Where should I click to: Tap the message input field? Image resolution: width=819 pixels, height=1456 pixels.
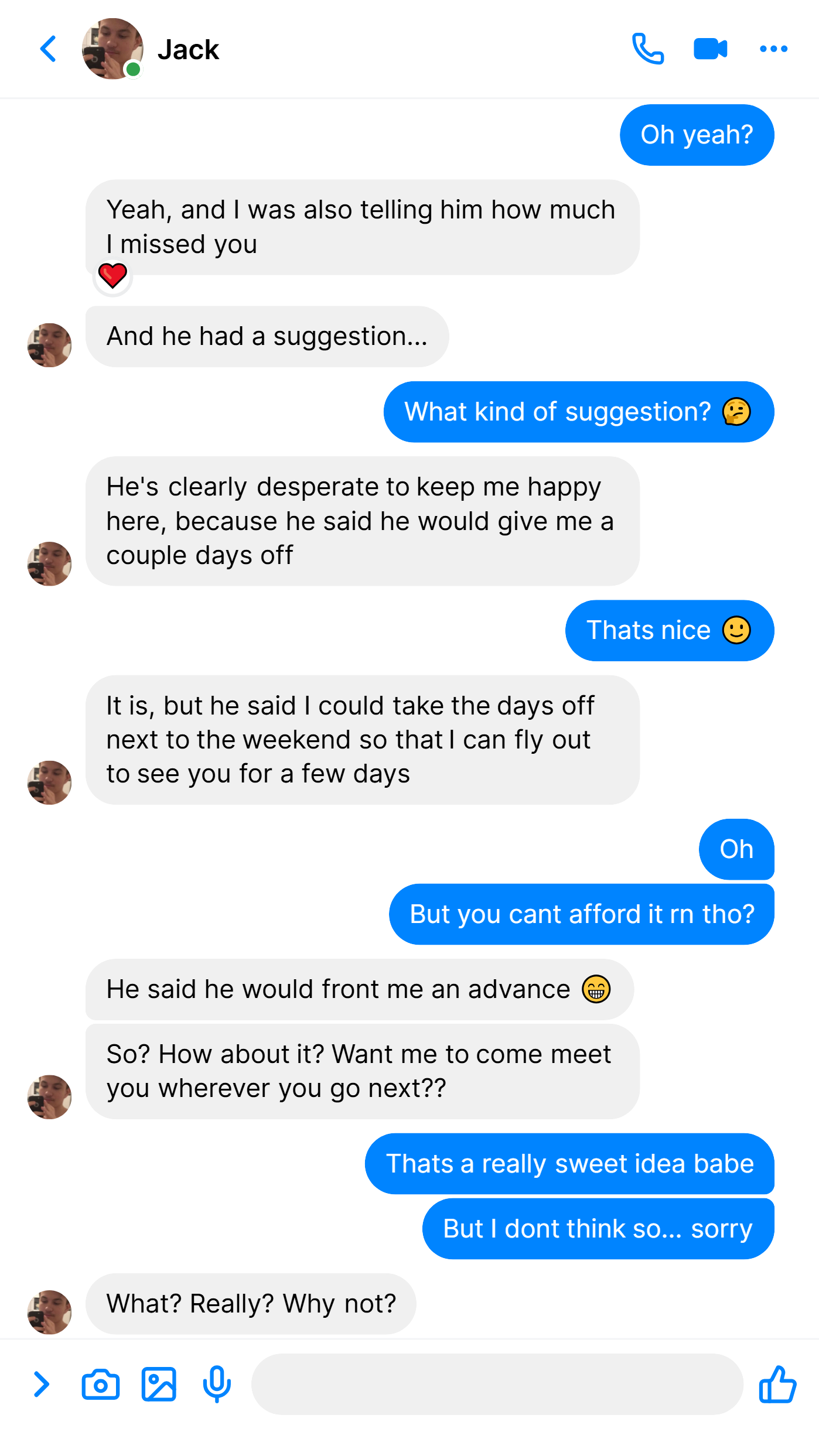(x=497, y=1384)
